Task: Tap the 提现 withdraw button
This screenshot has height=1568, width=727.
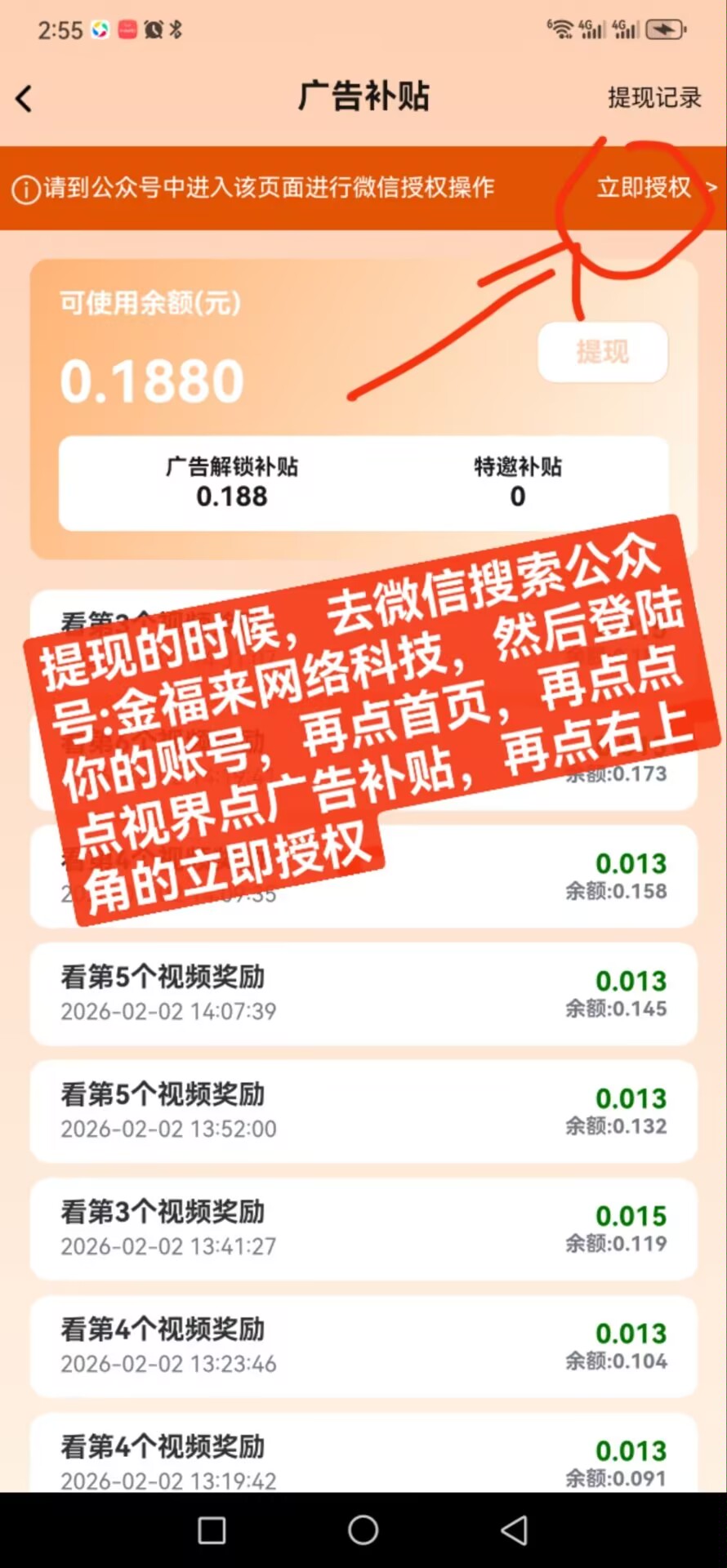Action: click(x=602, y=352)
